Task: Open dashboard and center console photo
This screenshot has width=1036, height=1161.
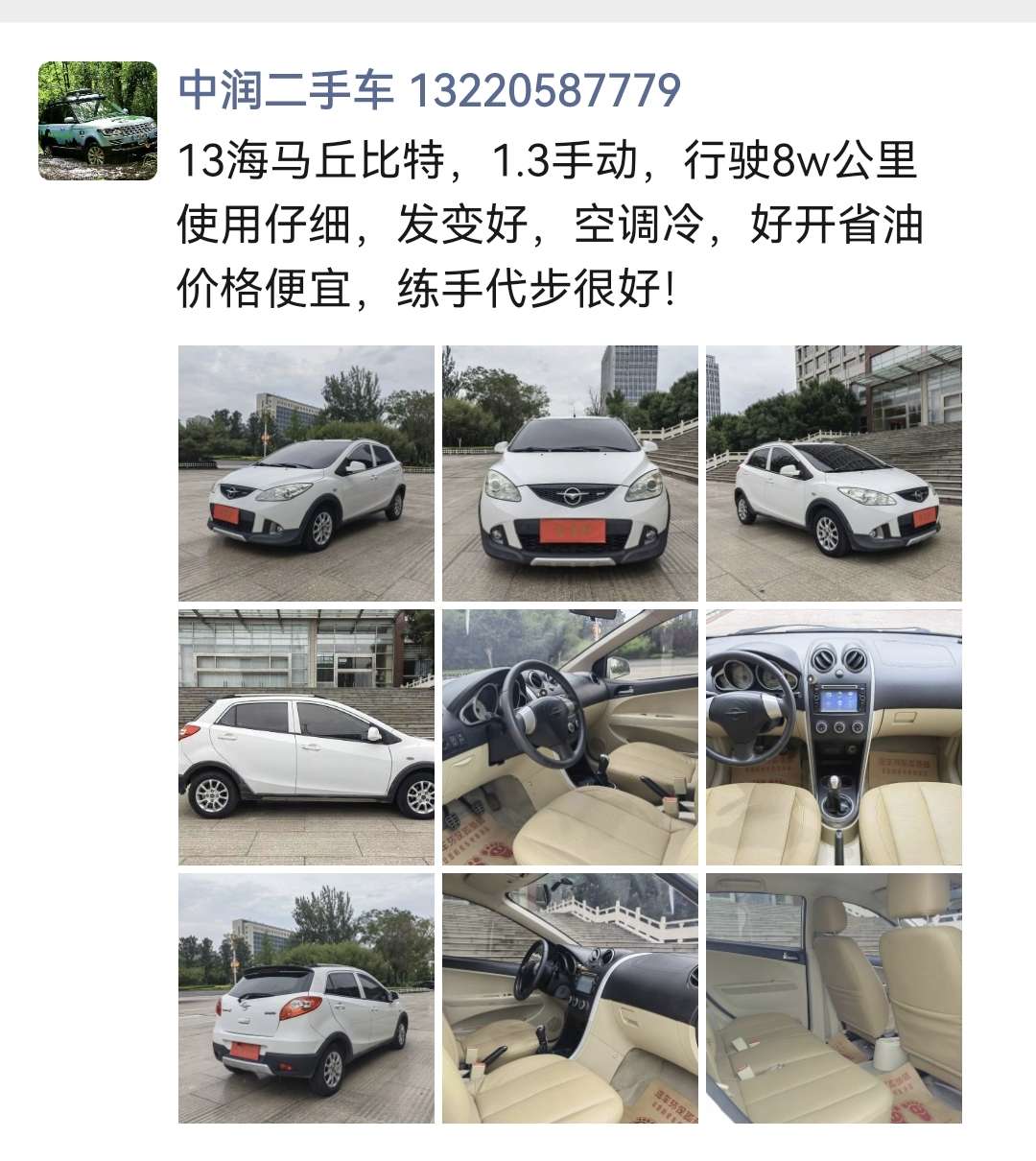Action: pos(834,737)
